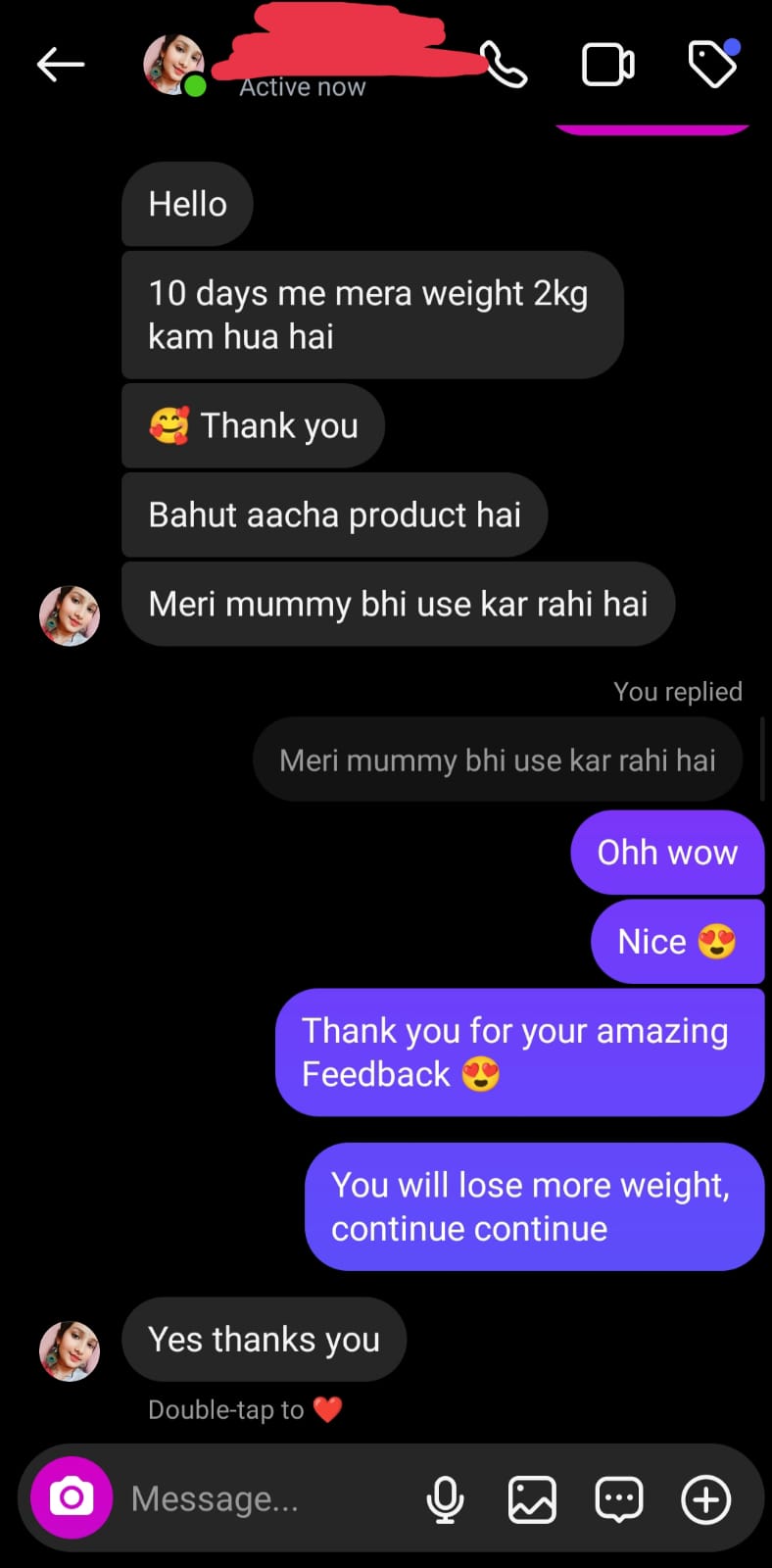Attach a photo from gallery
772x1568 pixels.
point(532,1499)
